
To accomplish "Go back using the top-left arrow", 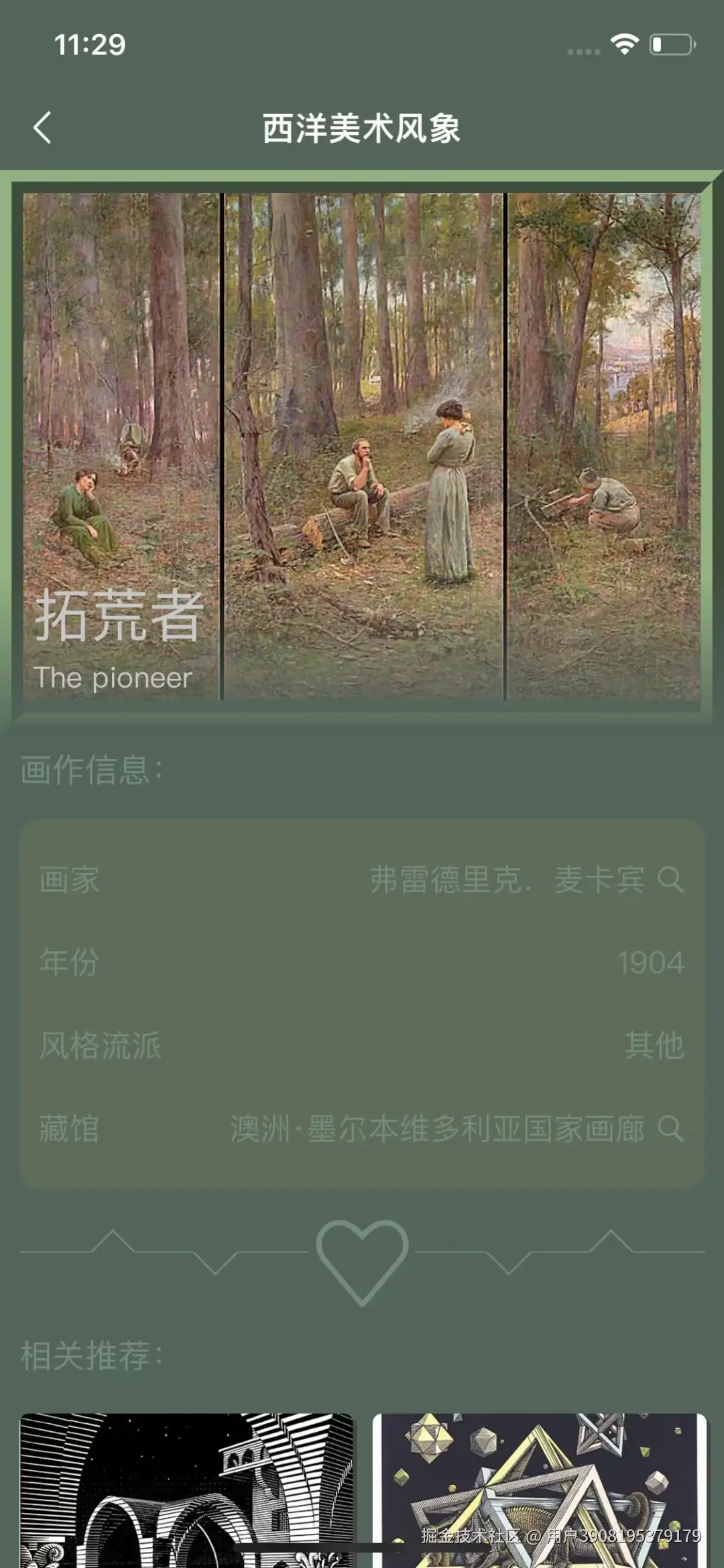I will (x=42, y=127).
